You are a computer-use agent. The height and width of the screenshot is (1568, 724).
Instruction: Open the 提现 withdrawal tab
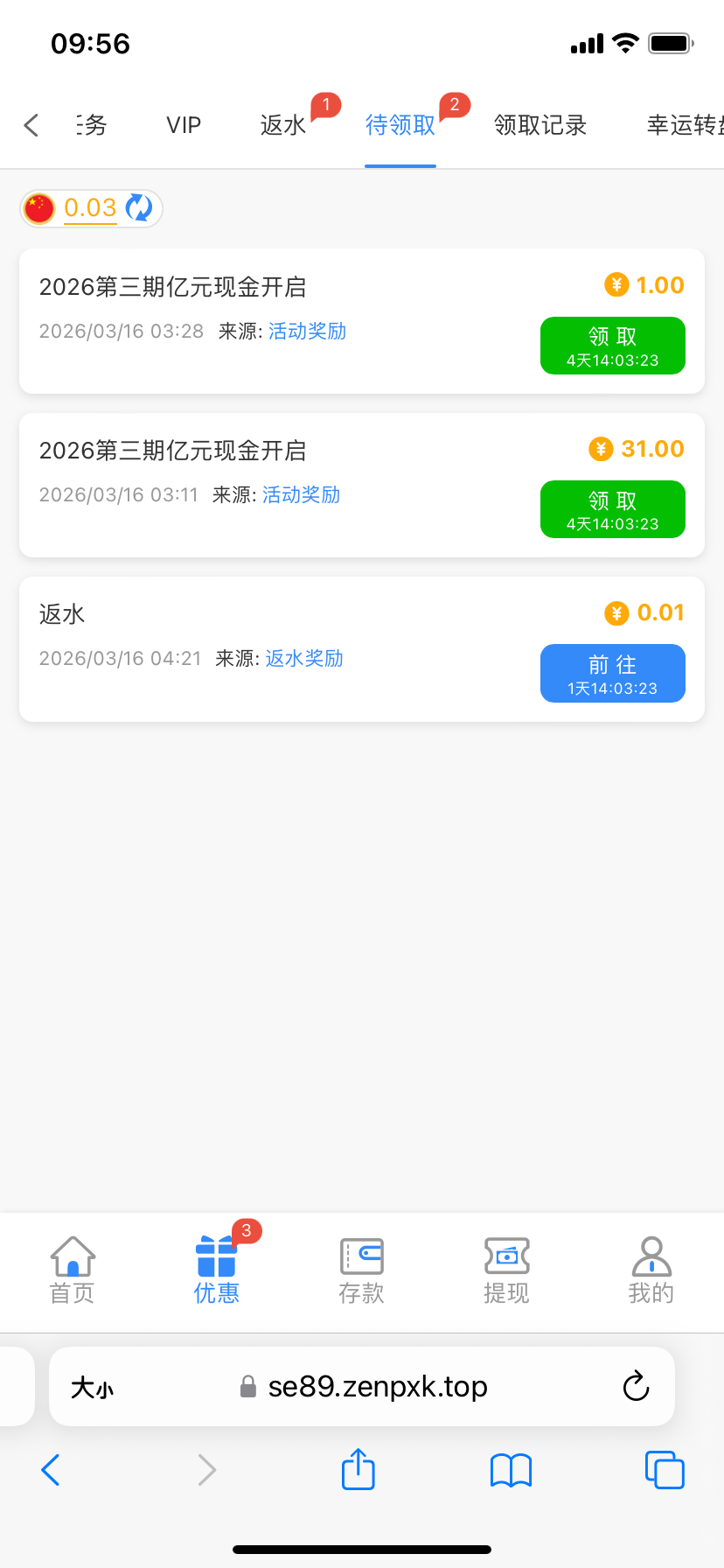tap(506, 1270)
